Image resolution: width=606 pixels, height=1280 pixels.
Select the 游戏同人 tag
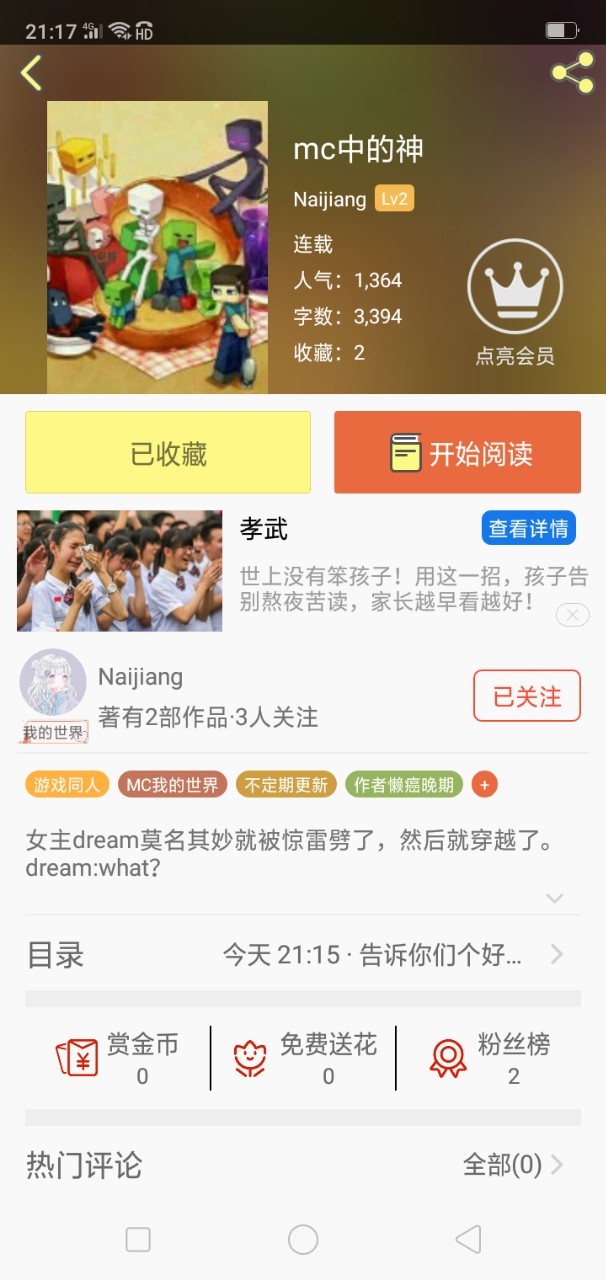(67, 785)
